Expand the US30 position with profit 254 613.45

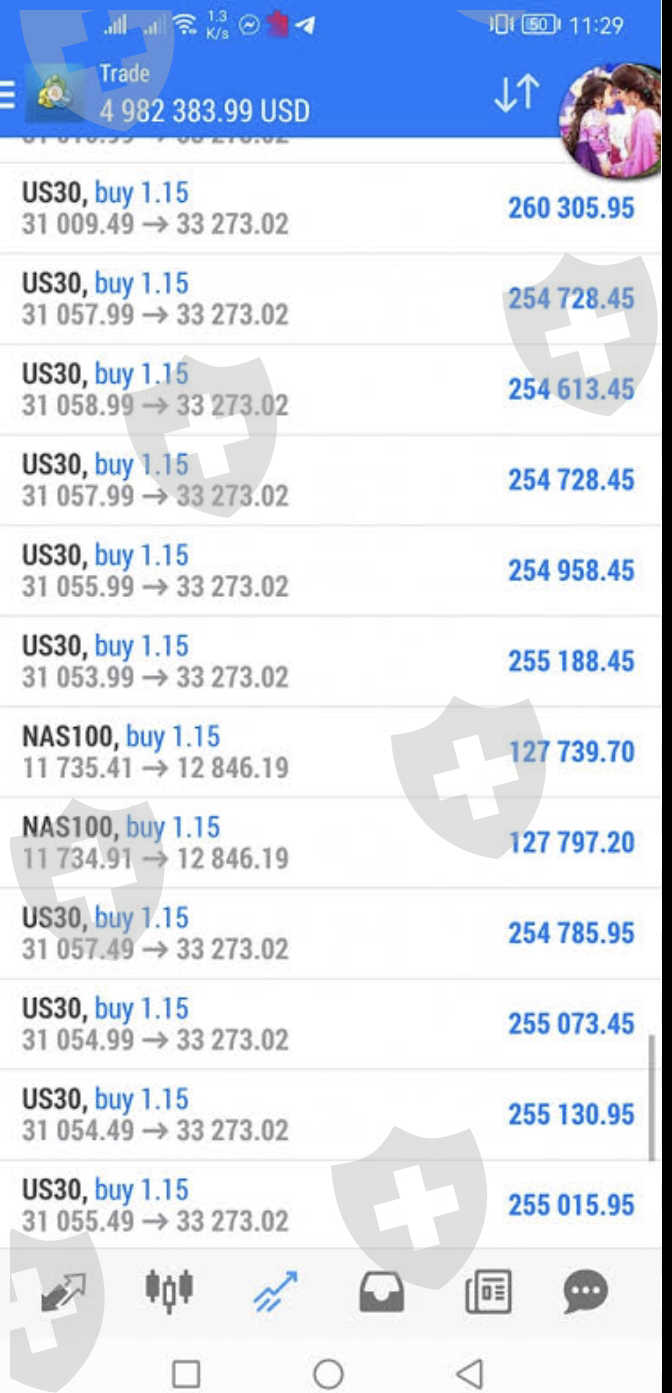(330, 390)
